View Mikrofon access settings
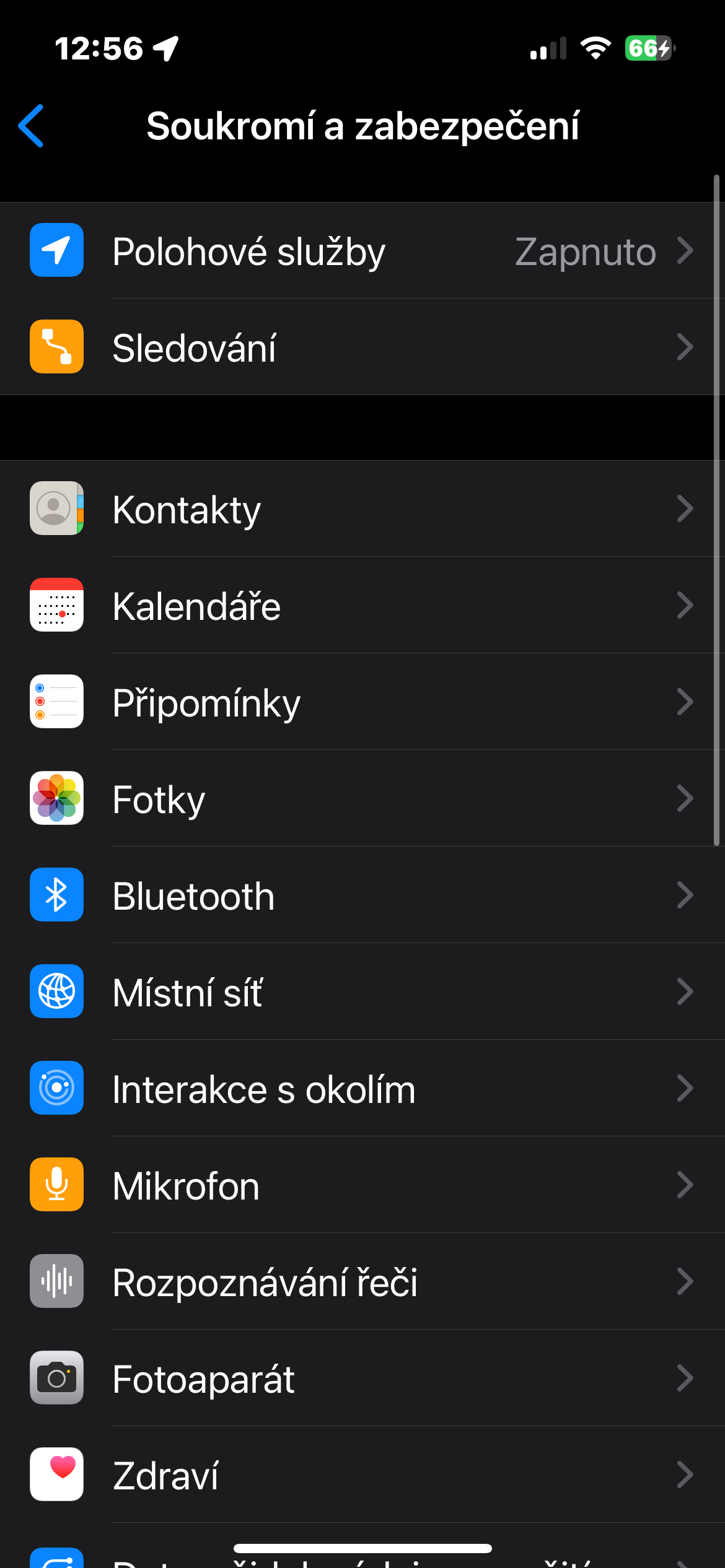 tap(362, 1185)
